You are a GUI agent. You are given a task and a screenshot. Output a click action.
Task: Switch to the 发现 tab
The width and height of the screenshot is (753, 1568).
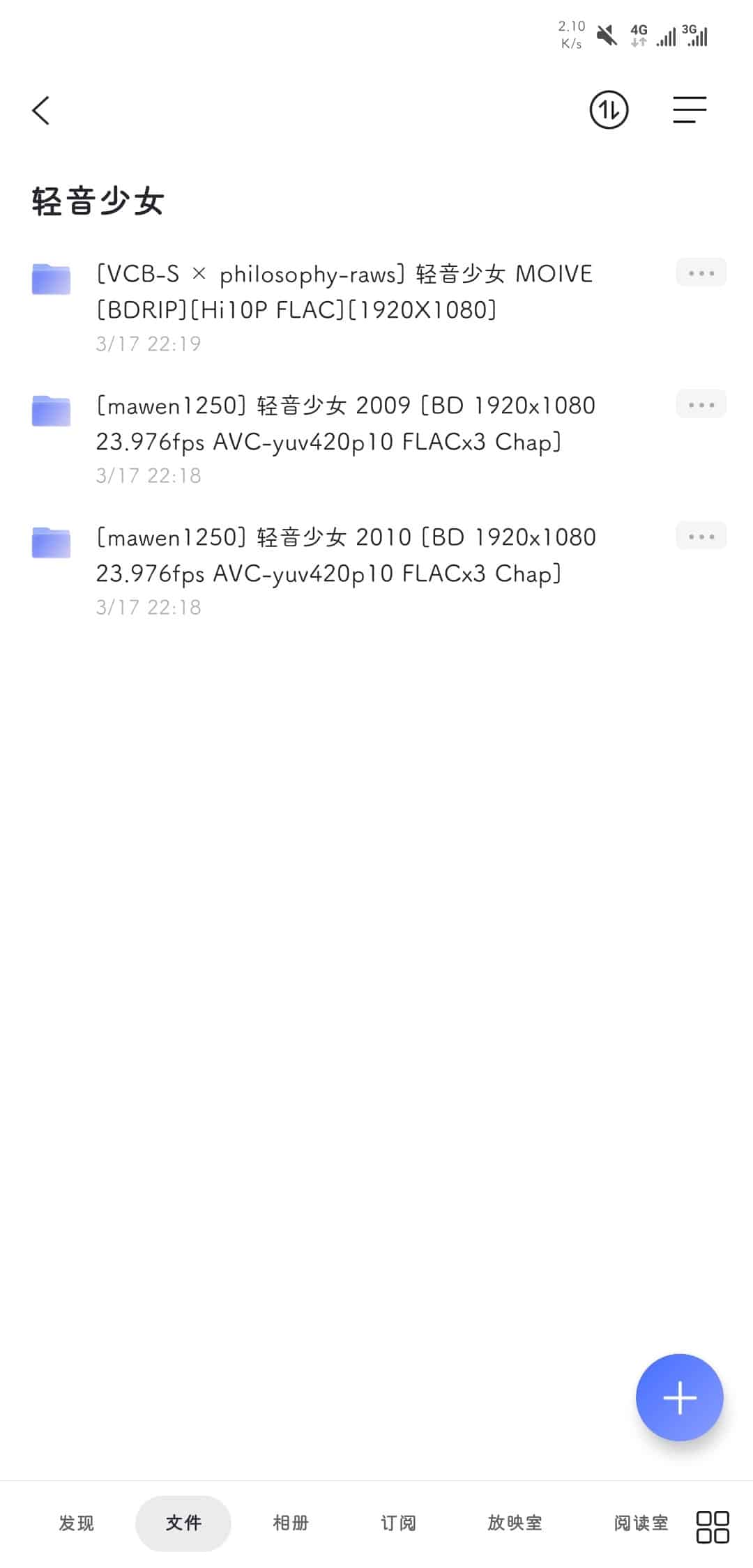pos(76,1523)
